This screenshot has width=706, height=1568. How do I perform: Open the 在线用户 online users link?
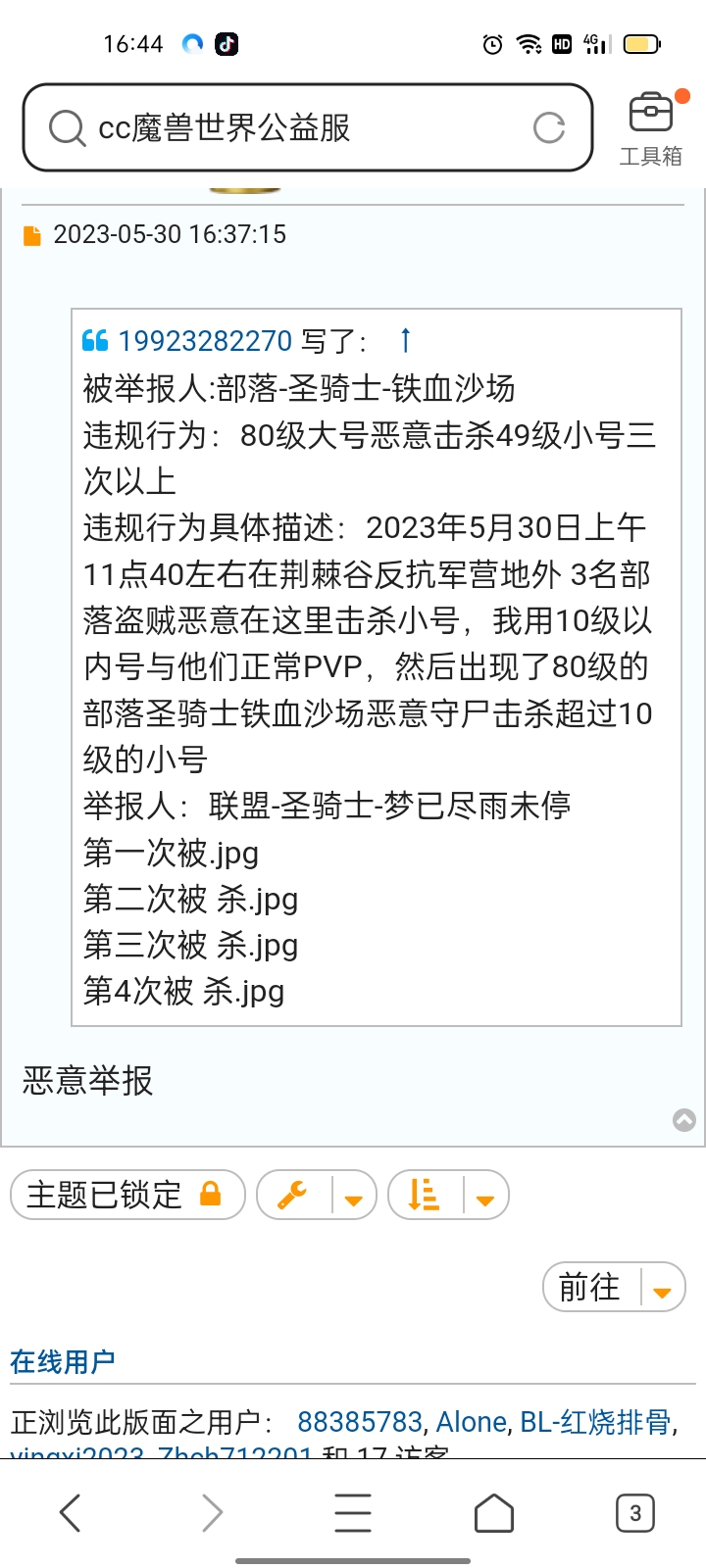[63, 1361]
